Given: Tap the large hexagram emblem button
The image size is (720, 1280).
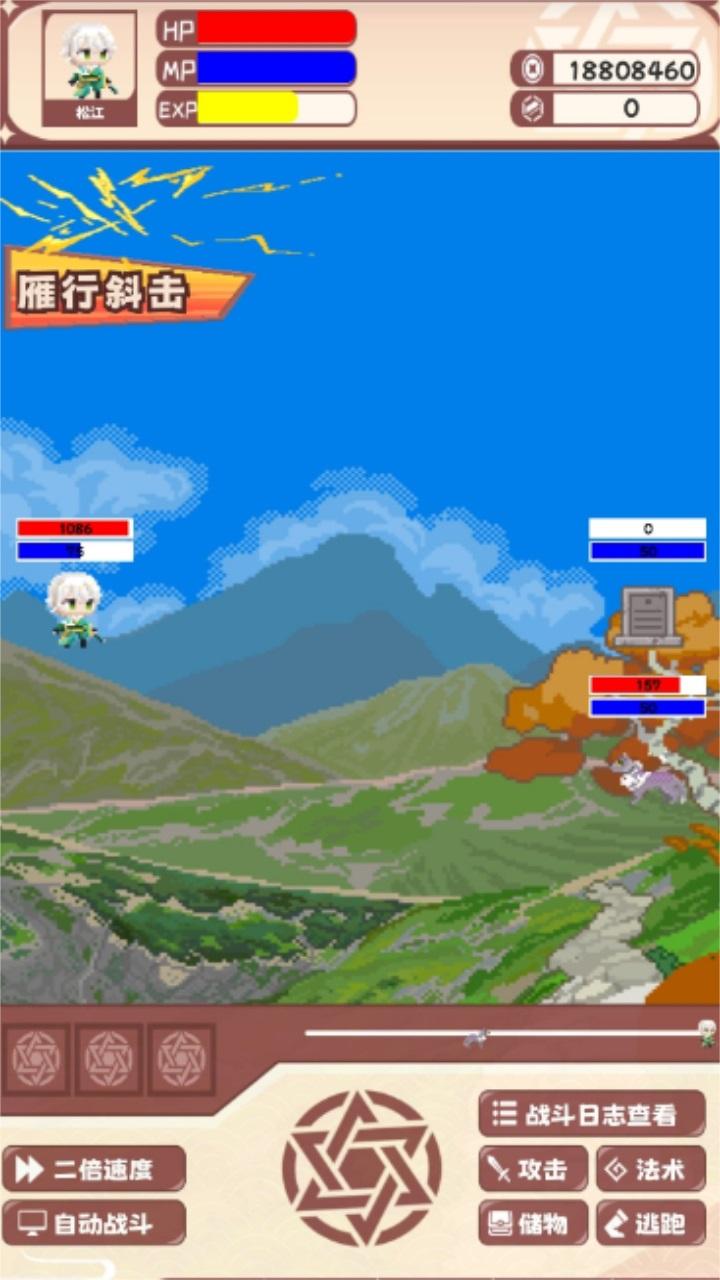Looking at the screenshot, I should point(362,1168).
